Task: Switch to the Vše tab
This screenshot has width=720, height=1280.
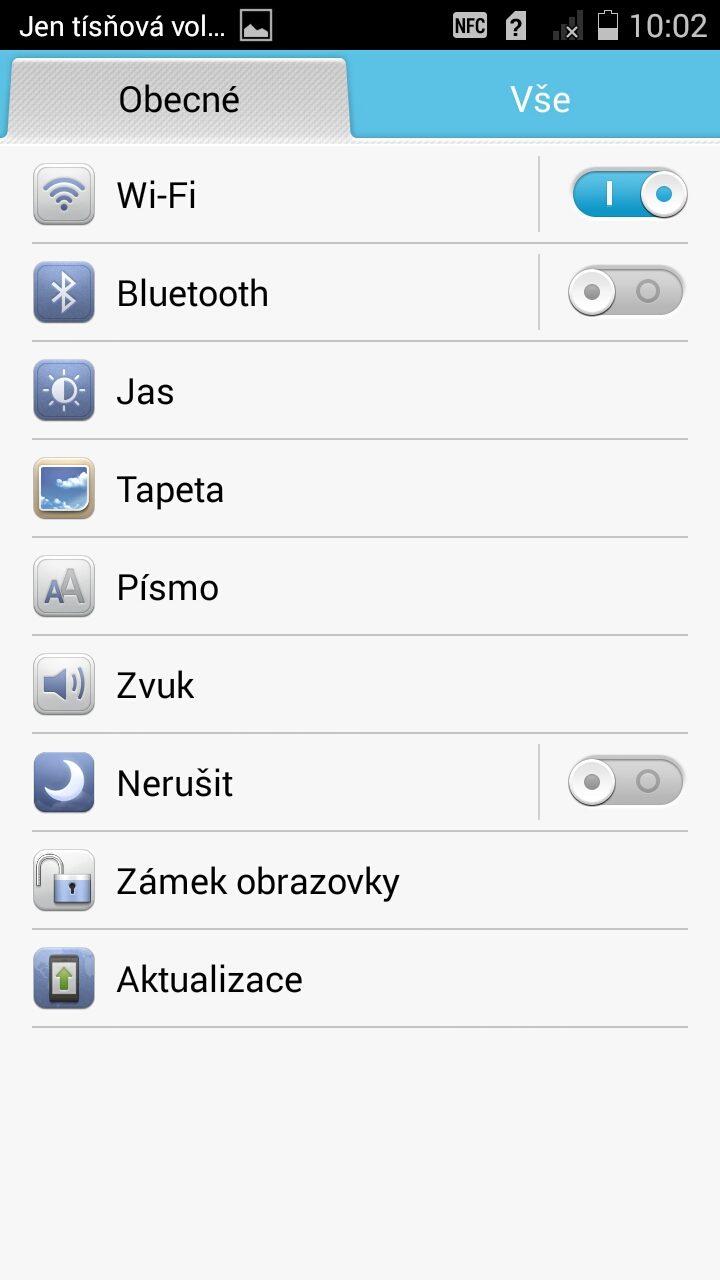Action: point(540,99)
